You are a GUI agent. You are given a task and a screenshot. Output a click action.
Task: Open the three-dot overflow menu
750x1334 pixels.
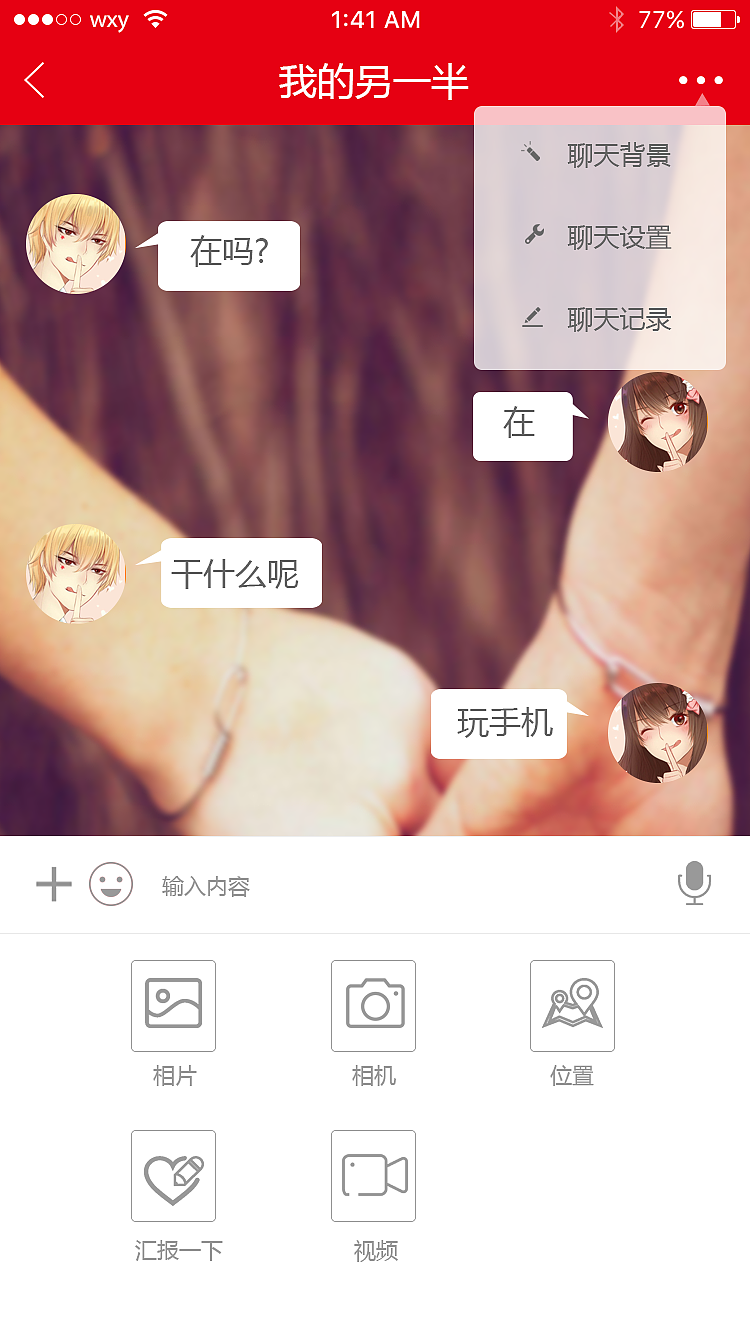click(701, 80)
